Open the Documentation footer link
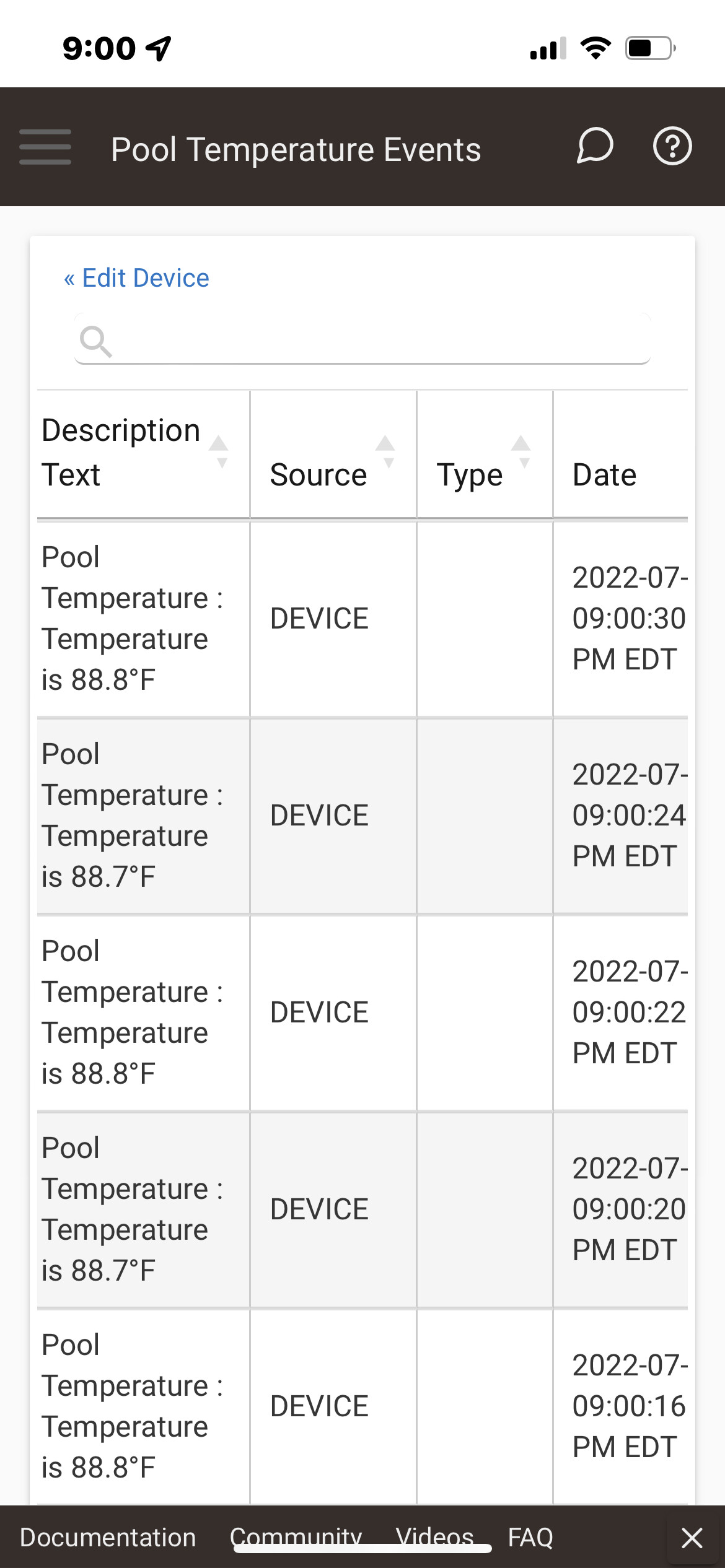This screenshot has height=1568, width=725. point(108,1537)
